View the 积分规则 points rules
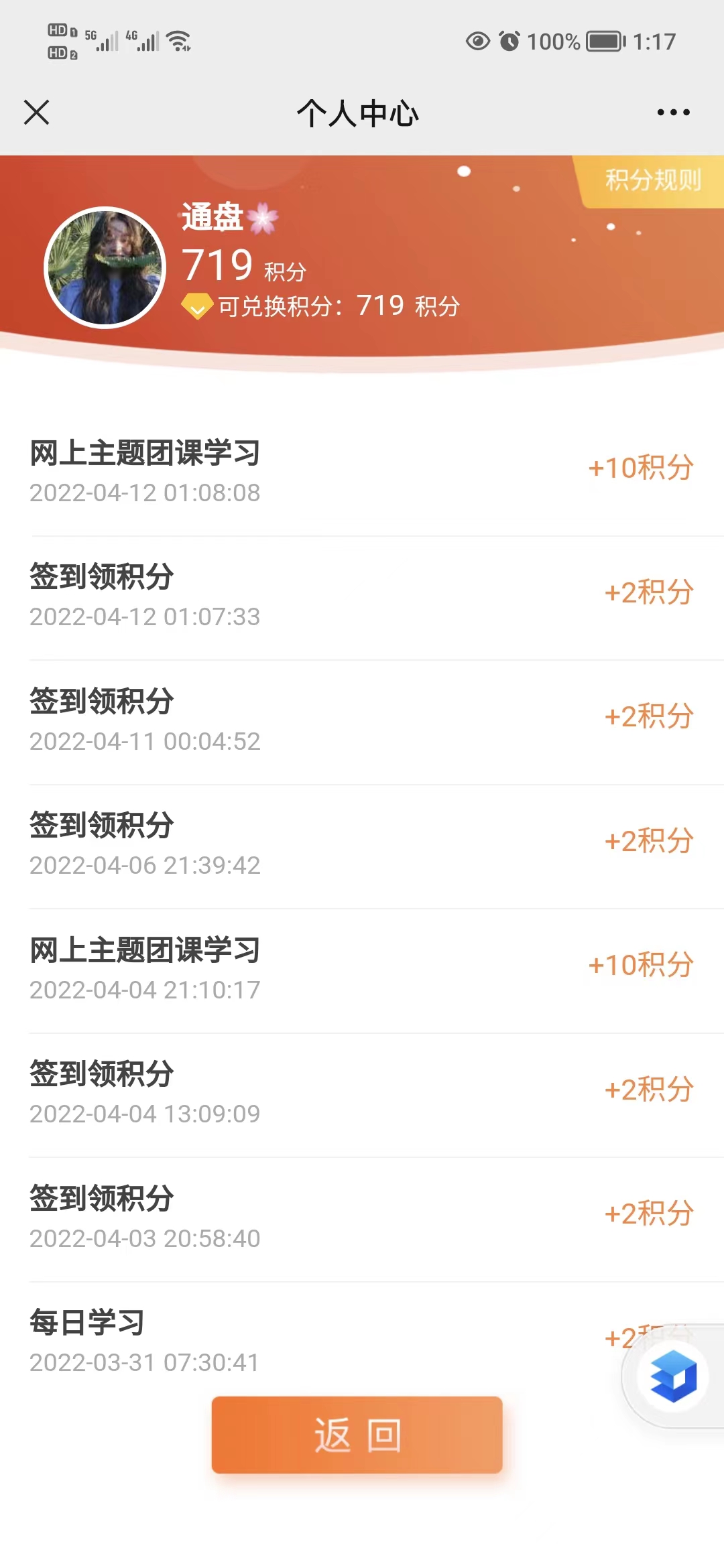This screenshot has height=1568, width=724. (652, 180)
